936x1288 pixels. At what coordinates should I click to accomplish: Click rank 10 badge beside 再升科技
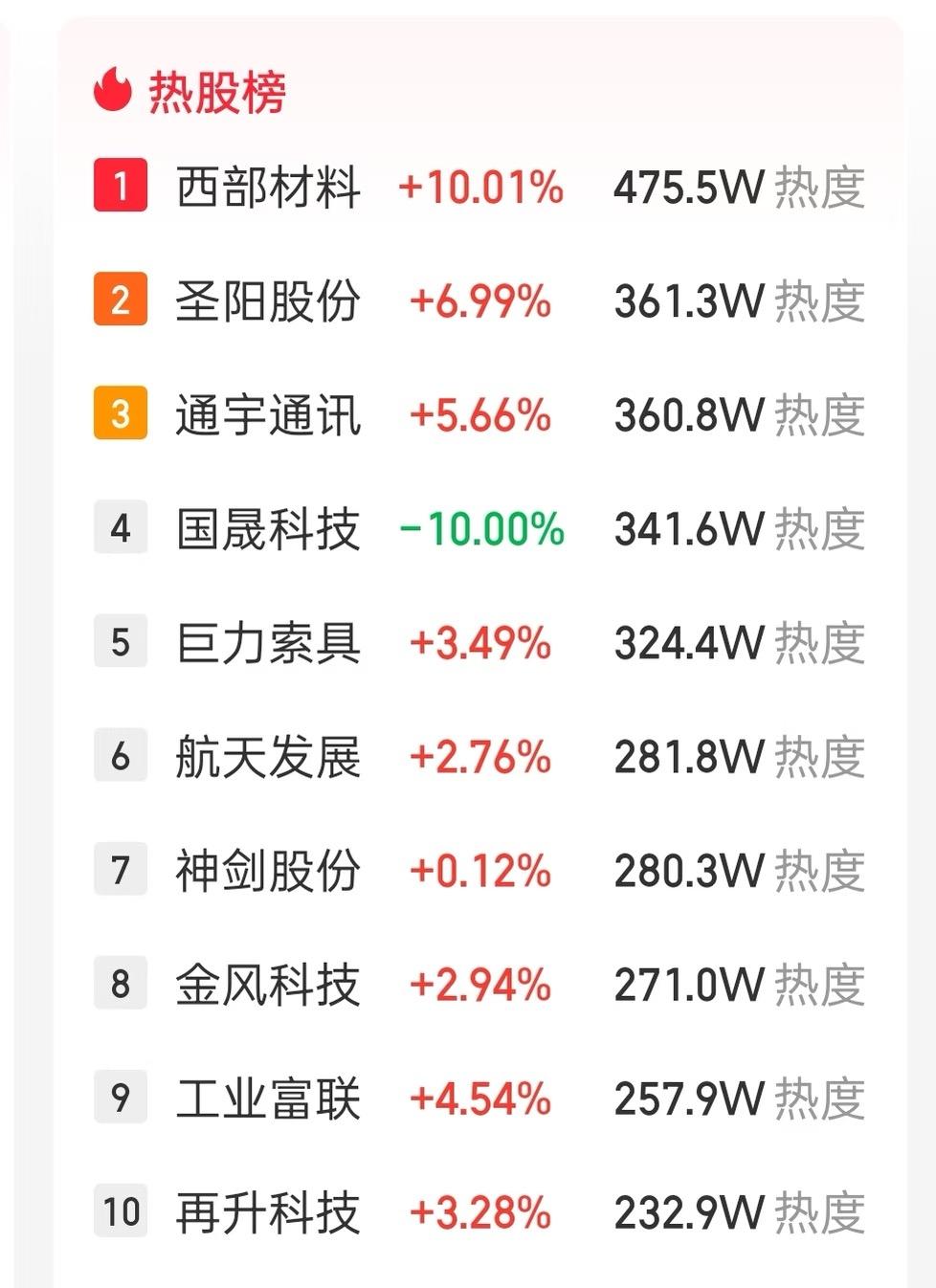[120, 1211]
